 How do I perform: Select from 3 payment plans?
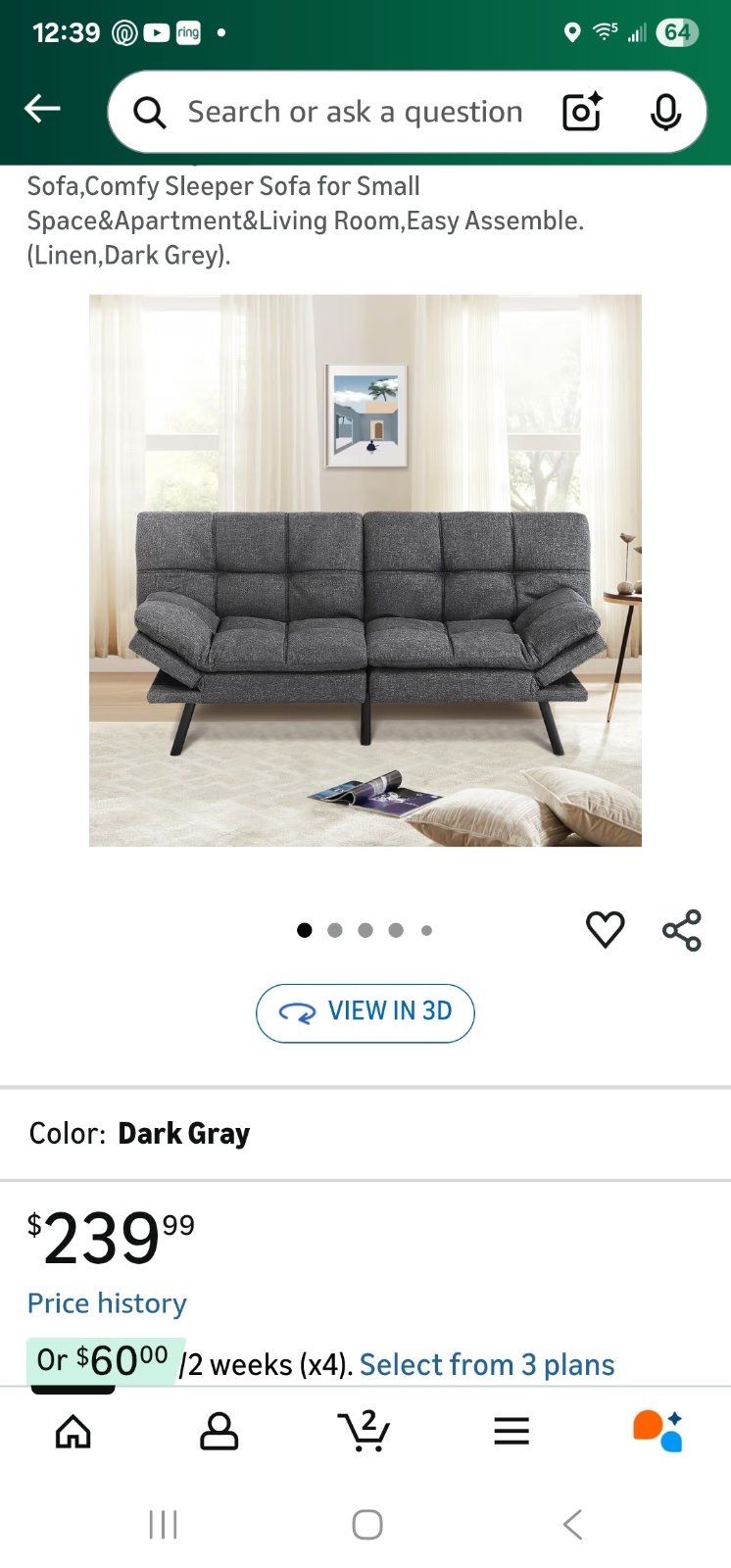click(487, 1364)
